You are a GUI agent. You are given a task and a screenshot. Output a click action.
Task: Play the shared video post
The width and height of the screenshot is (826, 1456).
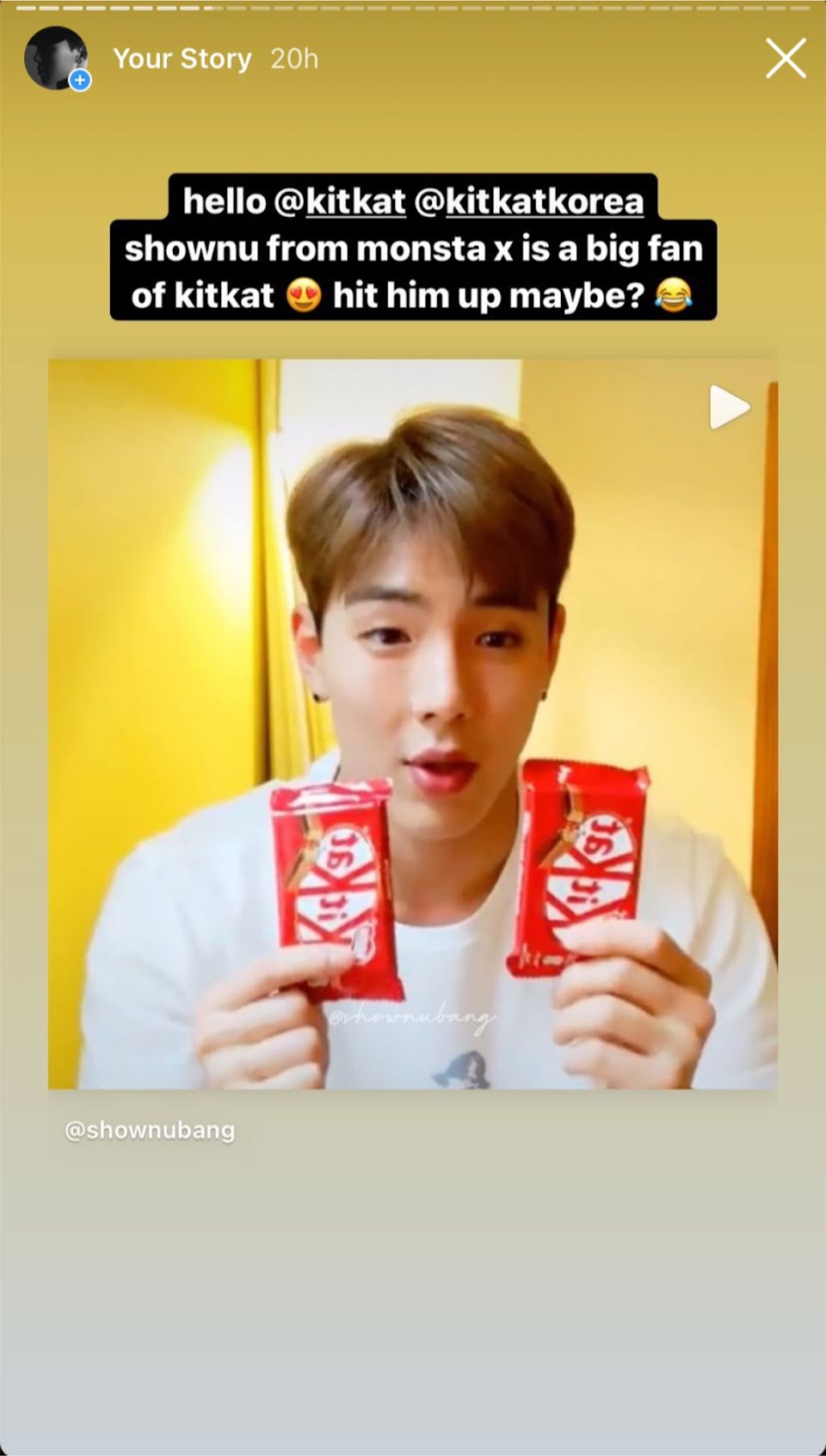729,407
